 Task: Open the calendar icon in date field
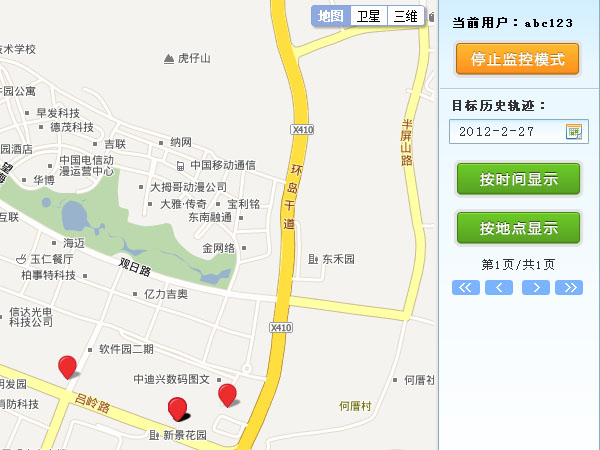[574, 131]
